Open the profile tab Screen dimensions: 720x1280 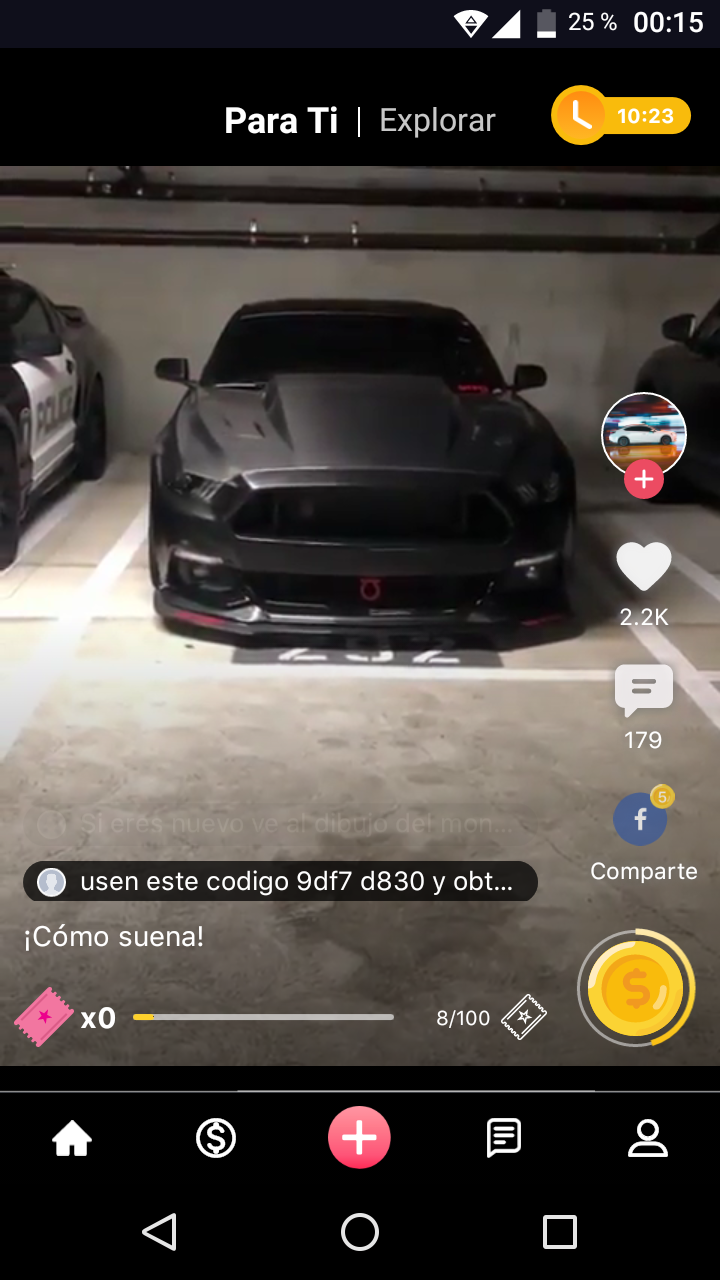[x=647, y=1138]
